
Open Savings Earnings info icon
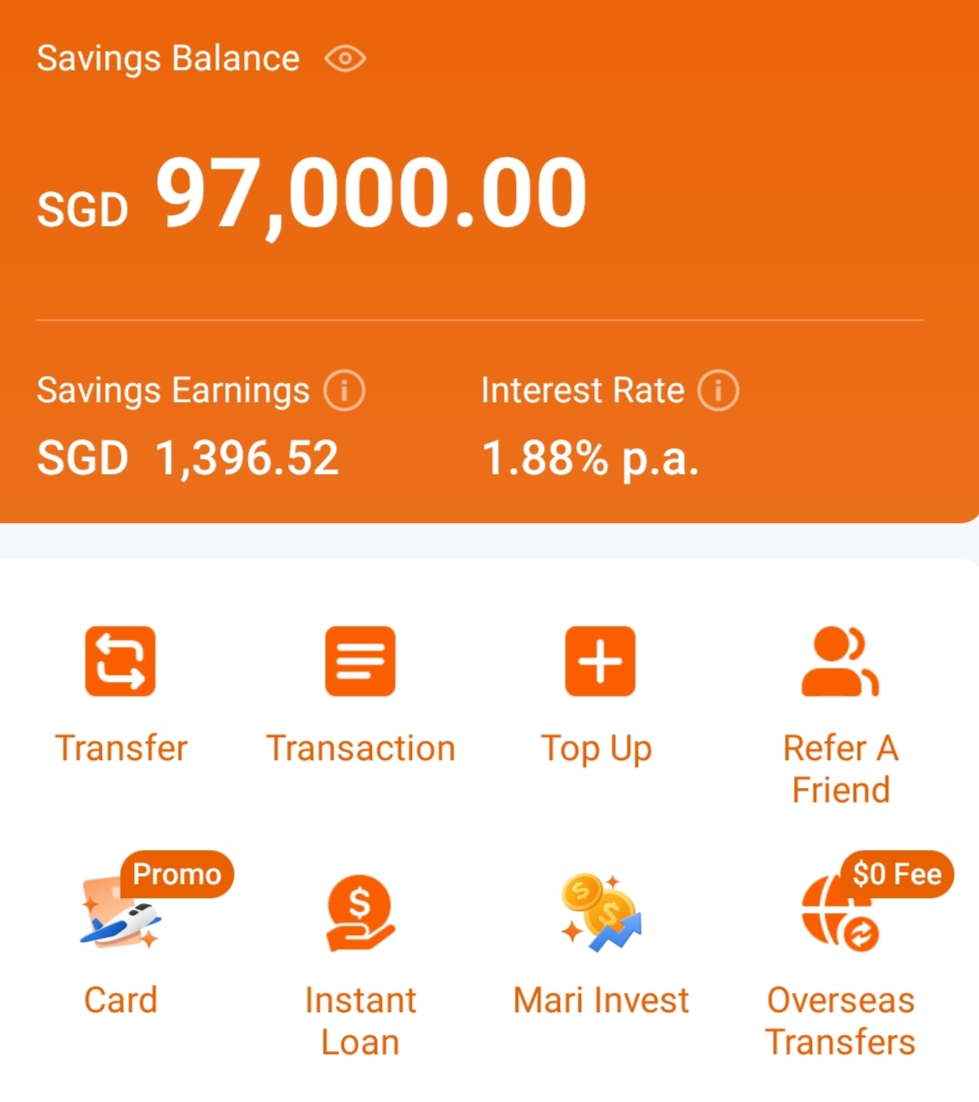click(x=344, y=391)
